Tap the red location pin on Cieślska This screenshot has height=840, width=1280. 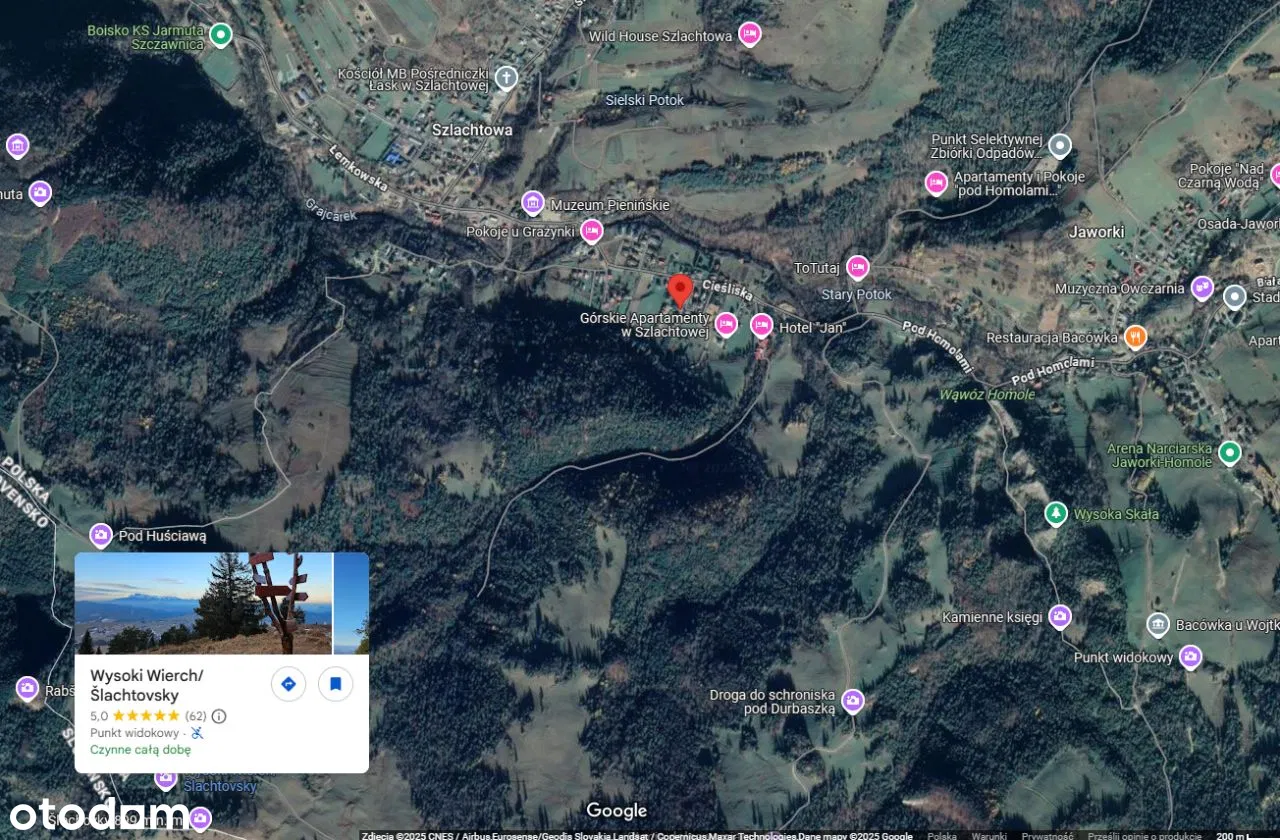(x=680, y=289)
